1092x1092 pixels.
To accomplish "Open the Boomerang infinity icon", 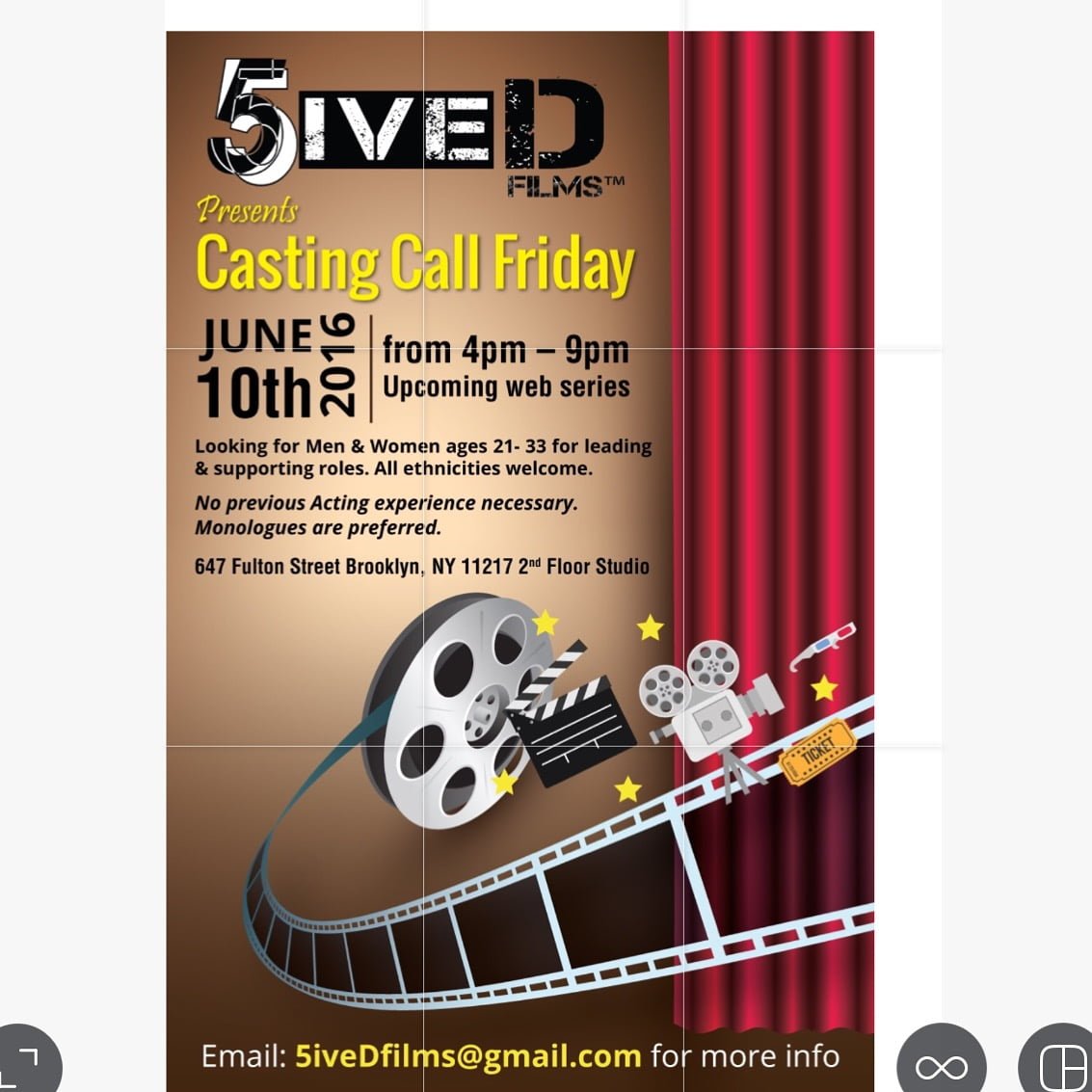I will click(941, 1066).
